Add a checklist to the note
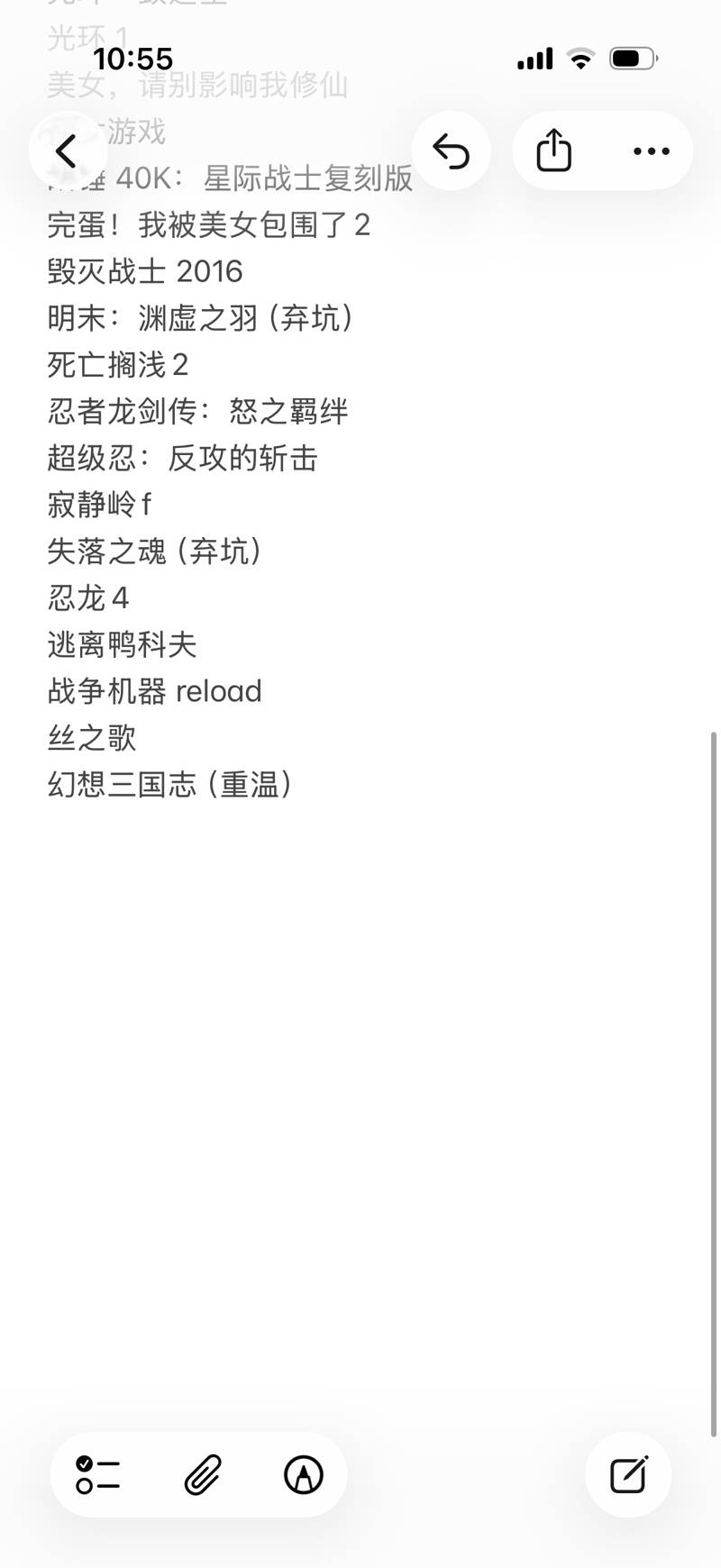Screen dimensions: 721x1568 click(x=98, y=1475)
